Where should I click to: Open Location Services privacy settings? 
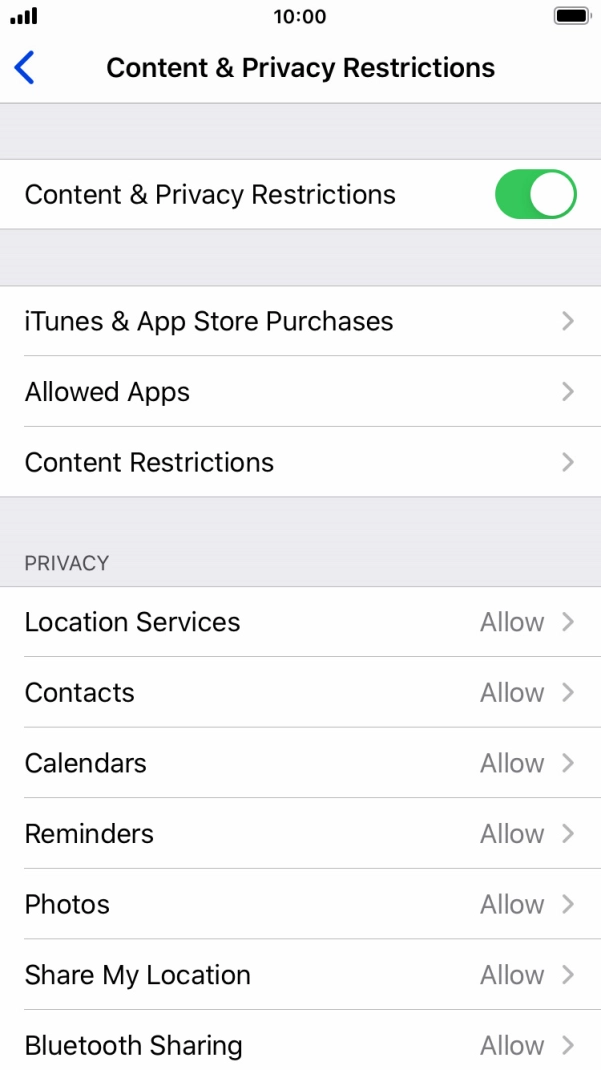(300, 622)
